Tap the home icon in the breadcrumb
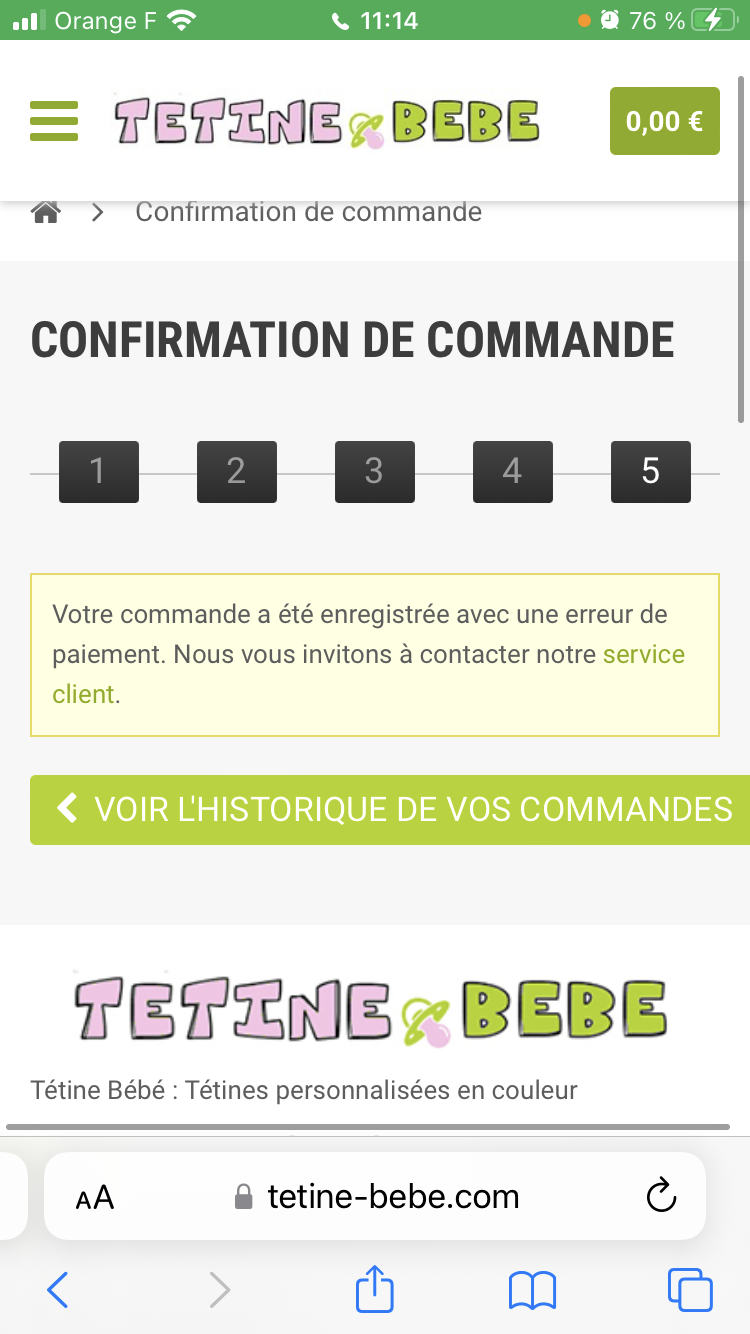This screenshot has width=750, height=1334. click(x=46, y=212)
